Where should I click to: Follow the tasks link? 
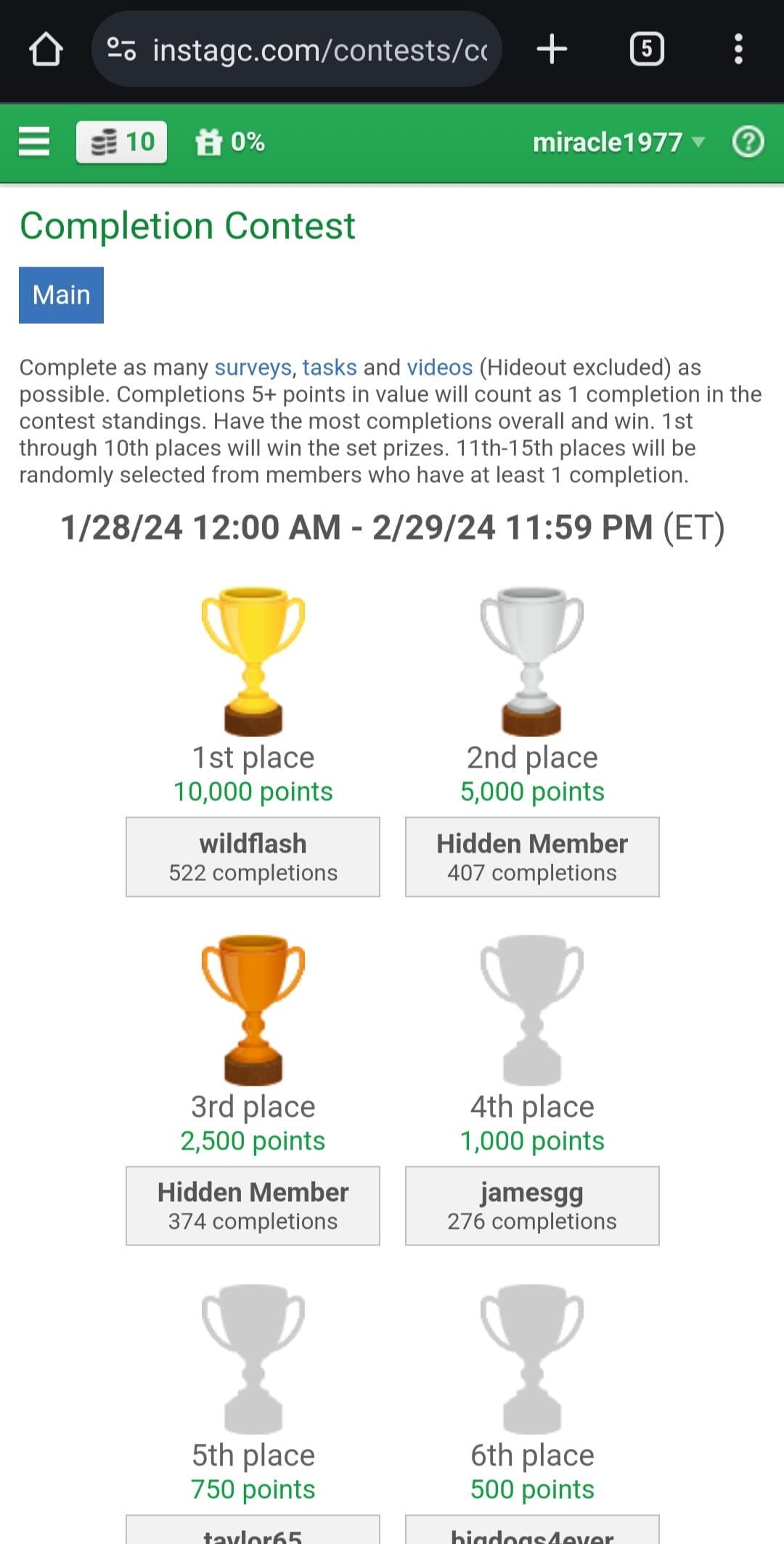pos(330,367)
